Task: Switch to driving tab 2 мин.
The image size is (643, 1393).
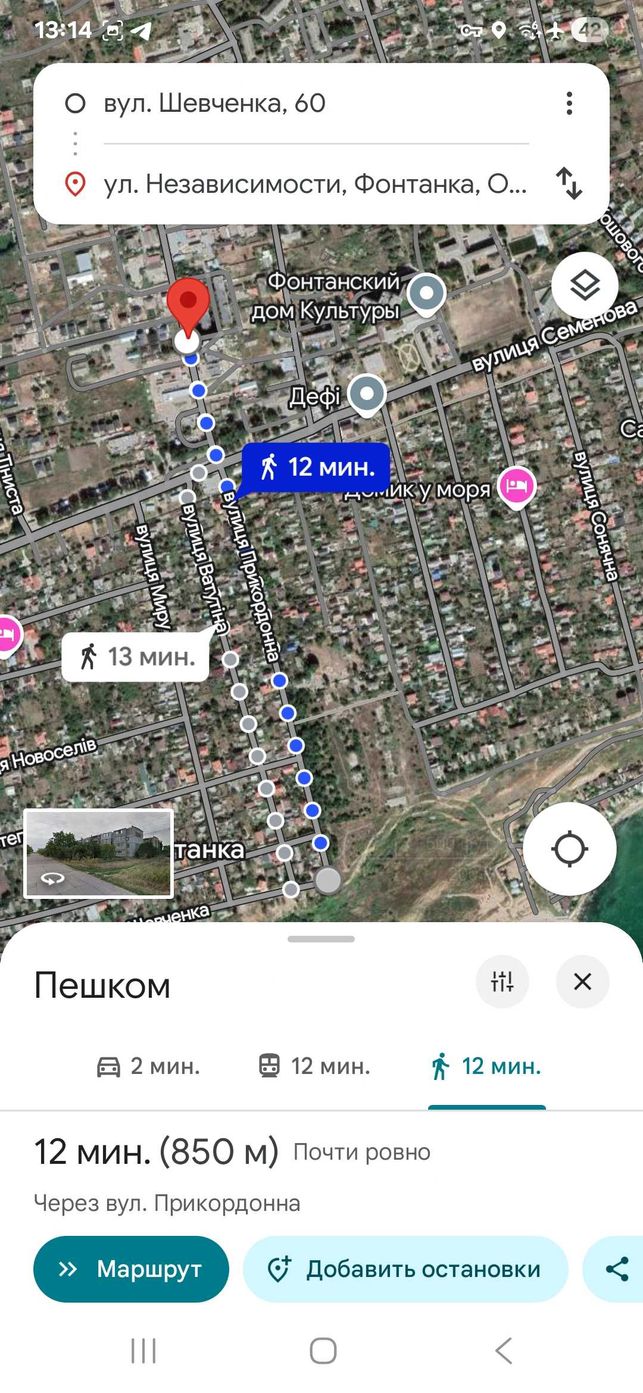Action: click(148, 1066)
